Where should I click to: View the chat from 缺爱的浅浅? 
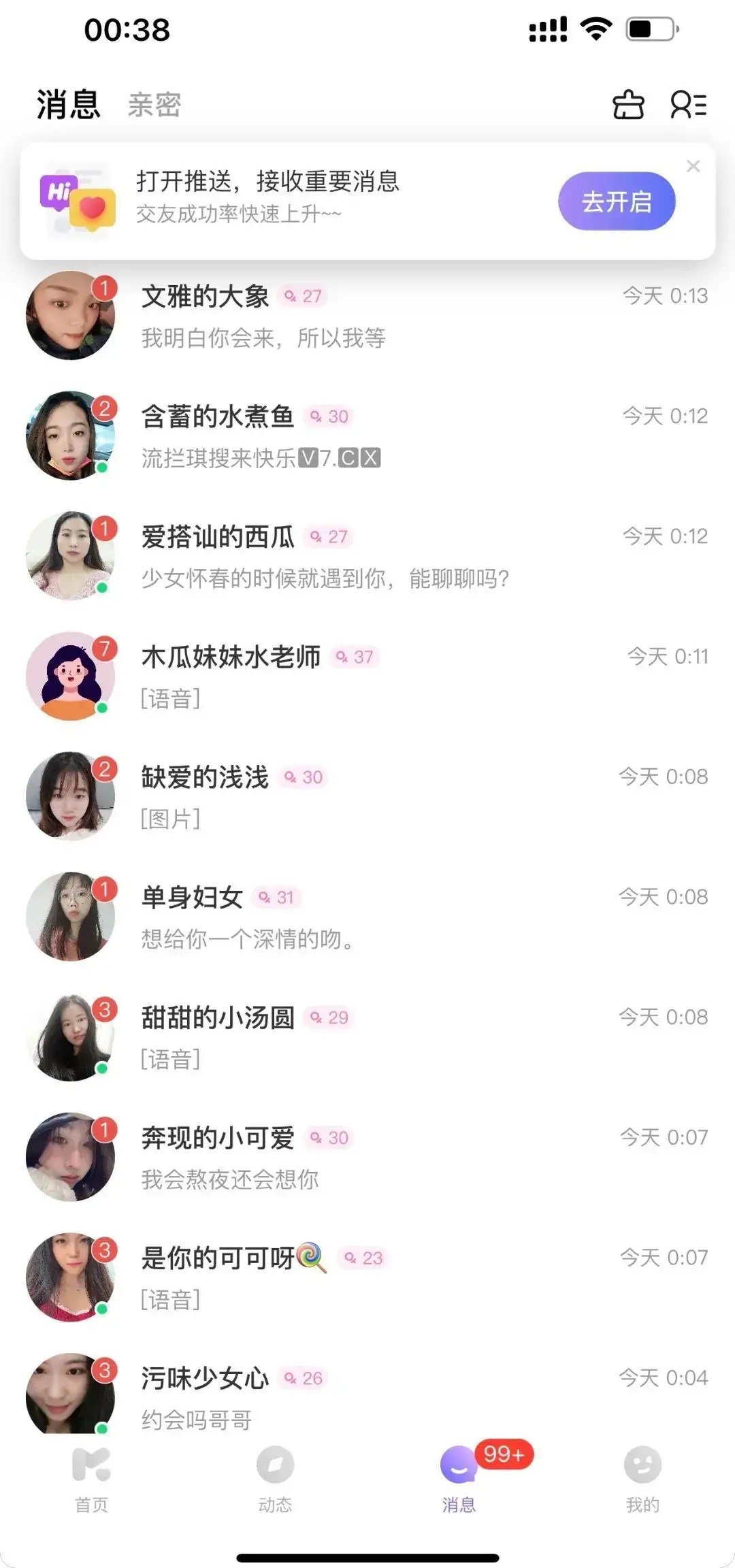click(x=367, y=797)
